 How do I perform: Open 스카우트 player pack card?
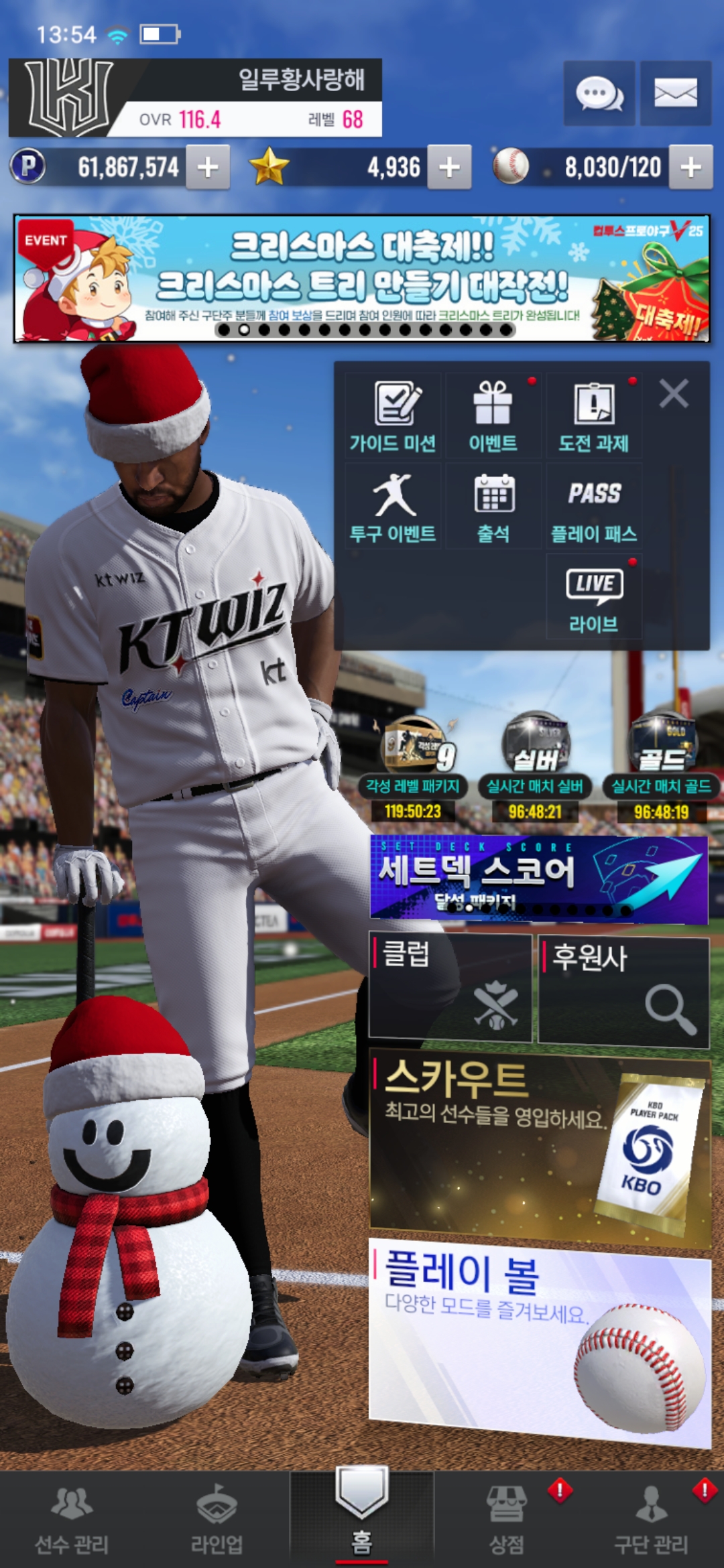pos(540,1147)
